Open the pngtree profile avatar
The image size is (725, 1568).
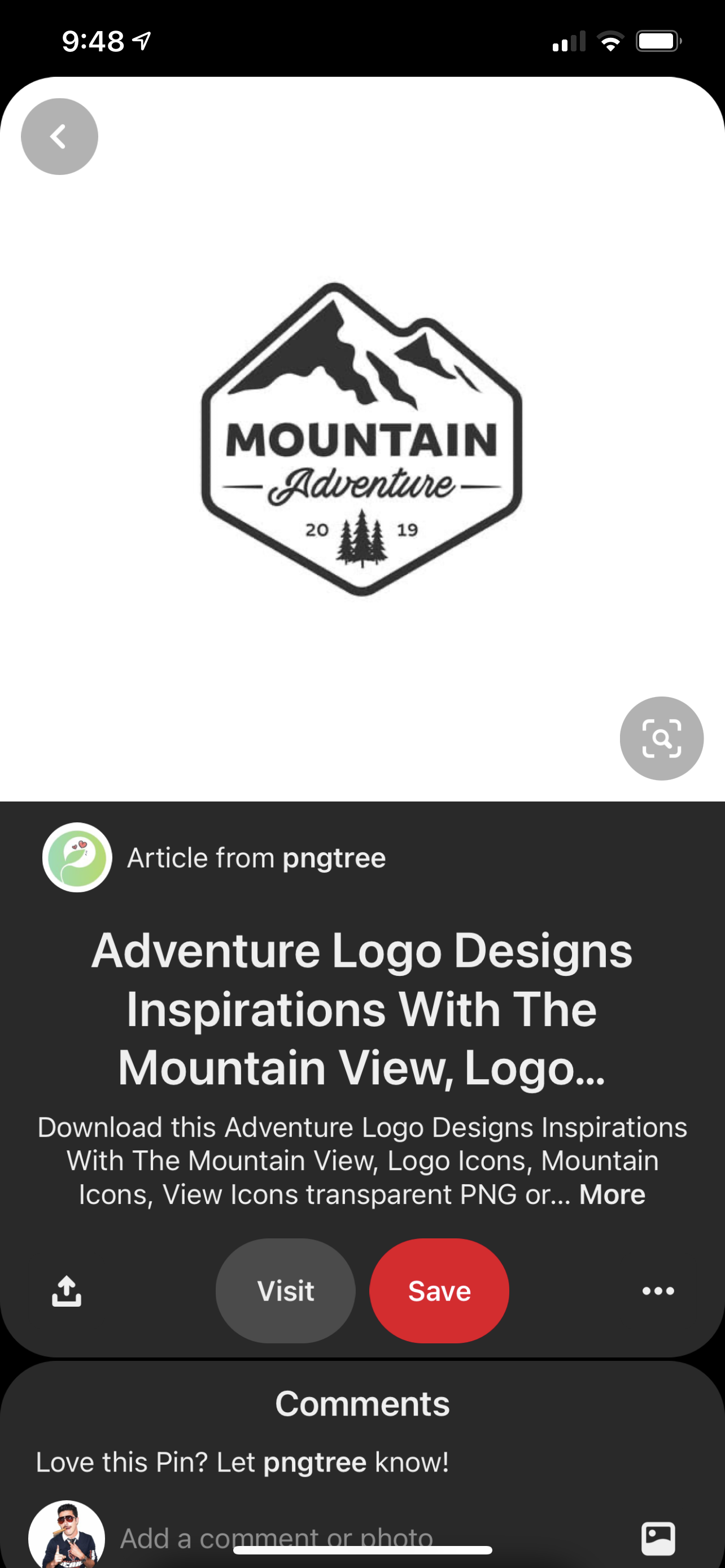tap(77, 857)
